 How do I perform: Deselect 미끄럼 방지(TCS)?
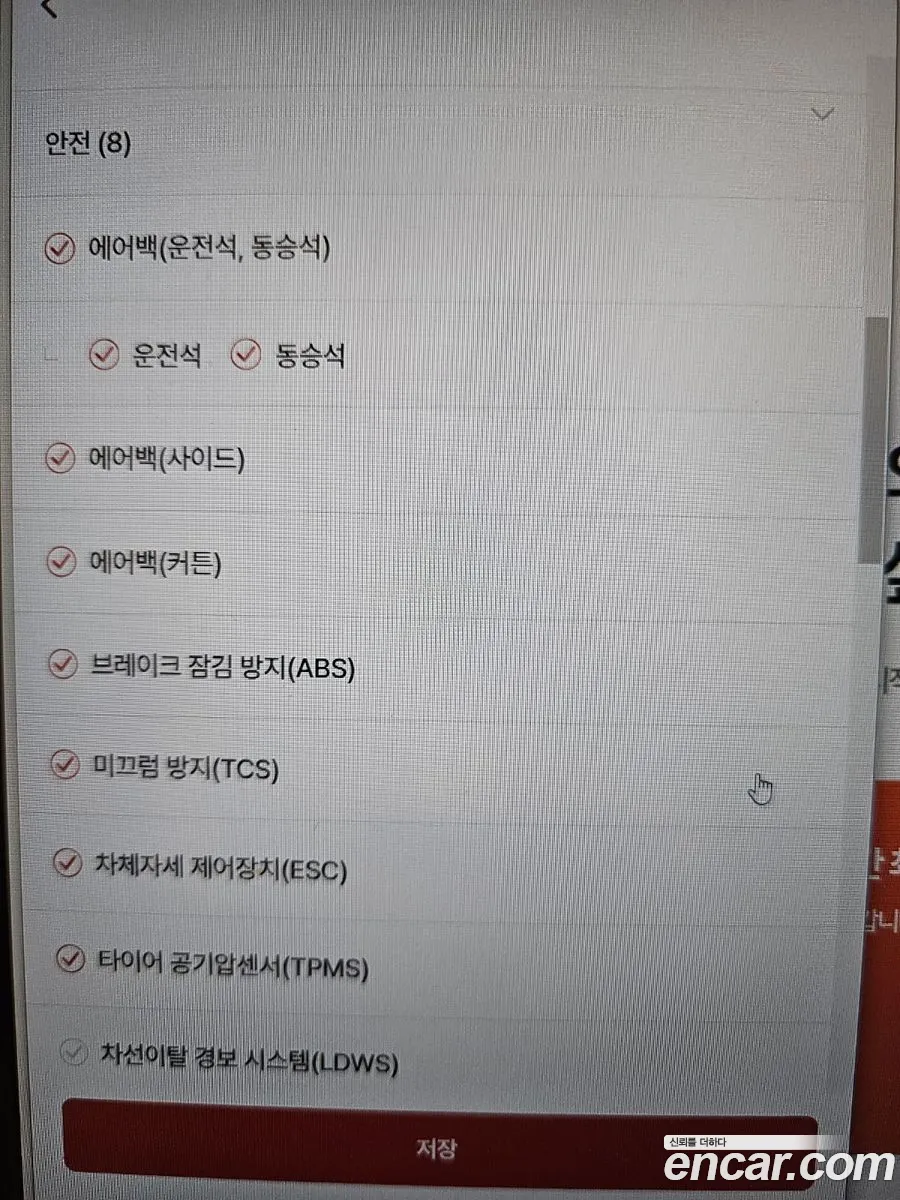[x=65, y=766]
